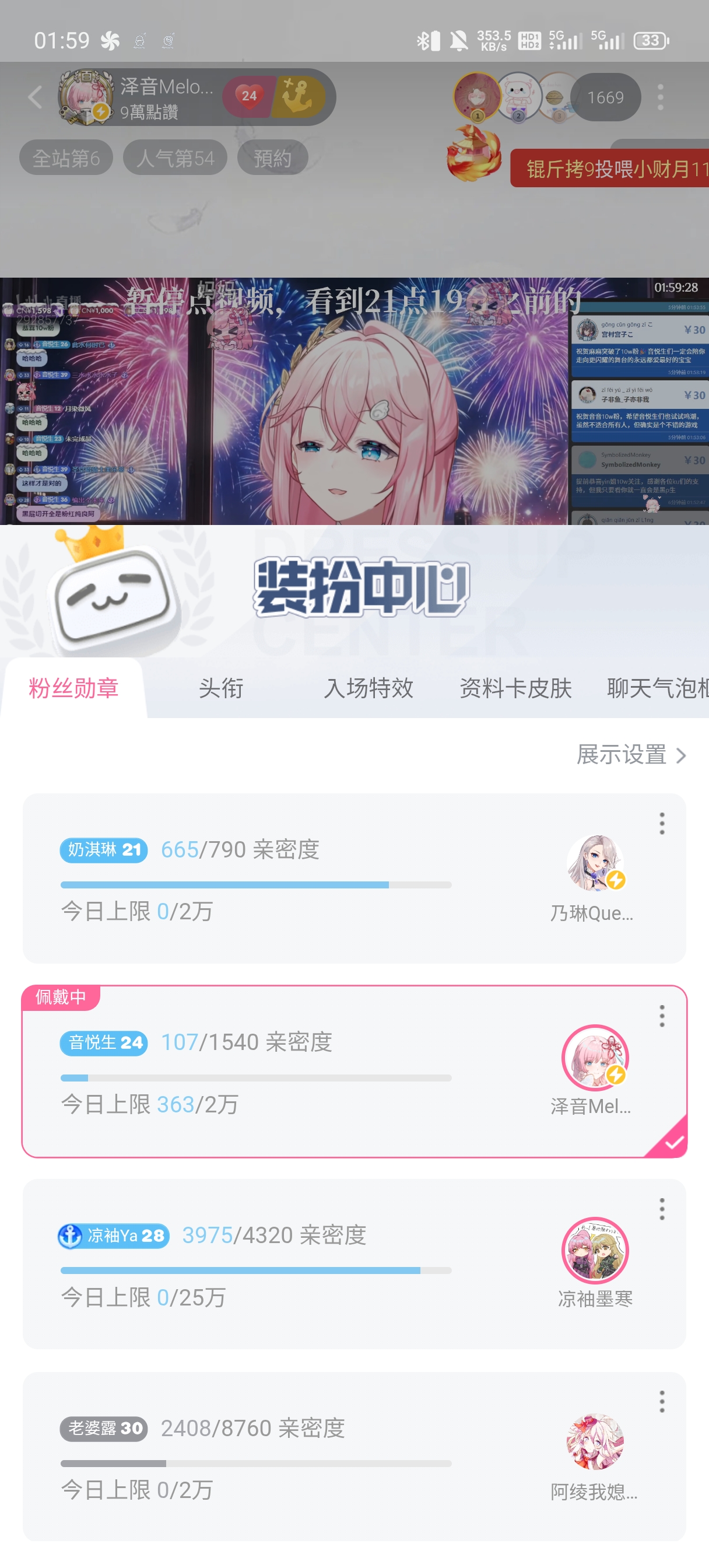
Task: Open more options for 音悦生 medal
Action: (x=662, y=1016)
